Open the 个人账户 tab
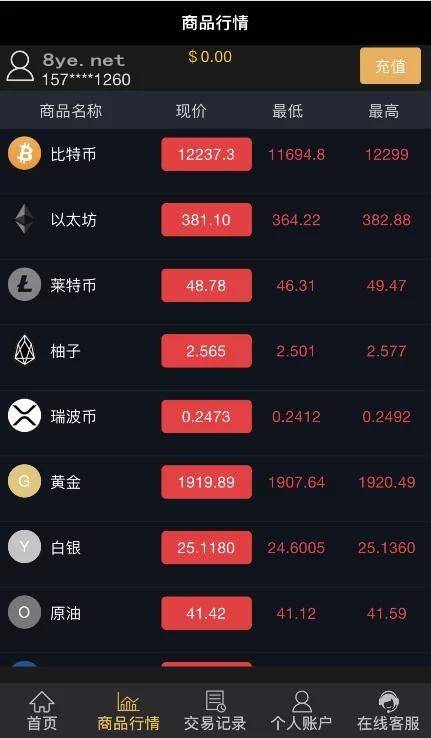 pos(302,711)
